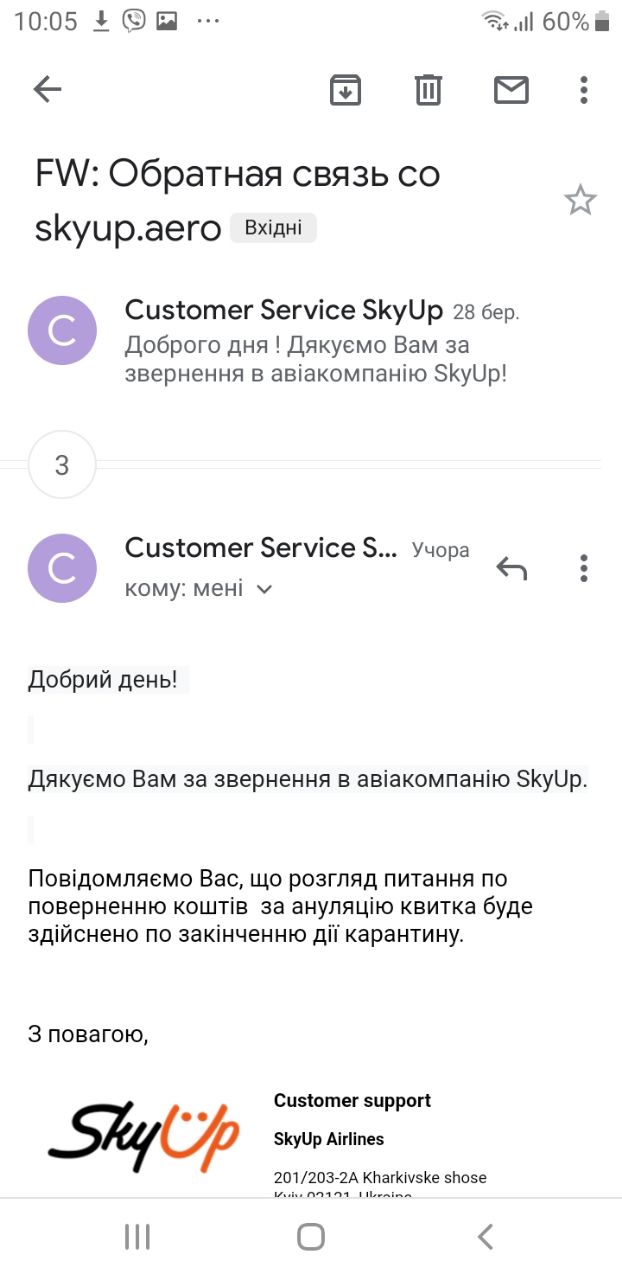Image resolution: width=622 pixels, height=1280 pixels.
Task: Open the sender avatar of yesterday's message
Action: tap(62, 568)
